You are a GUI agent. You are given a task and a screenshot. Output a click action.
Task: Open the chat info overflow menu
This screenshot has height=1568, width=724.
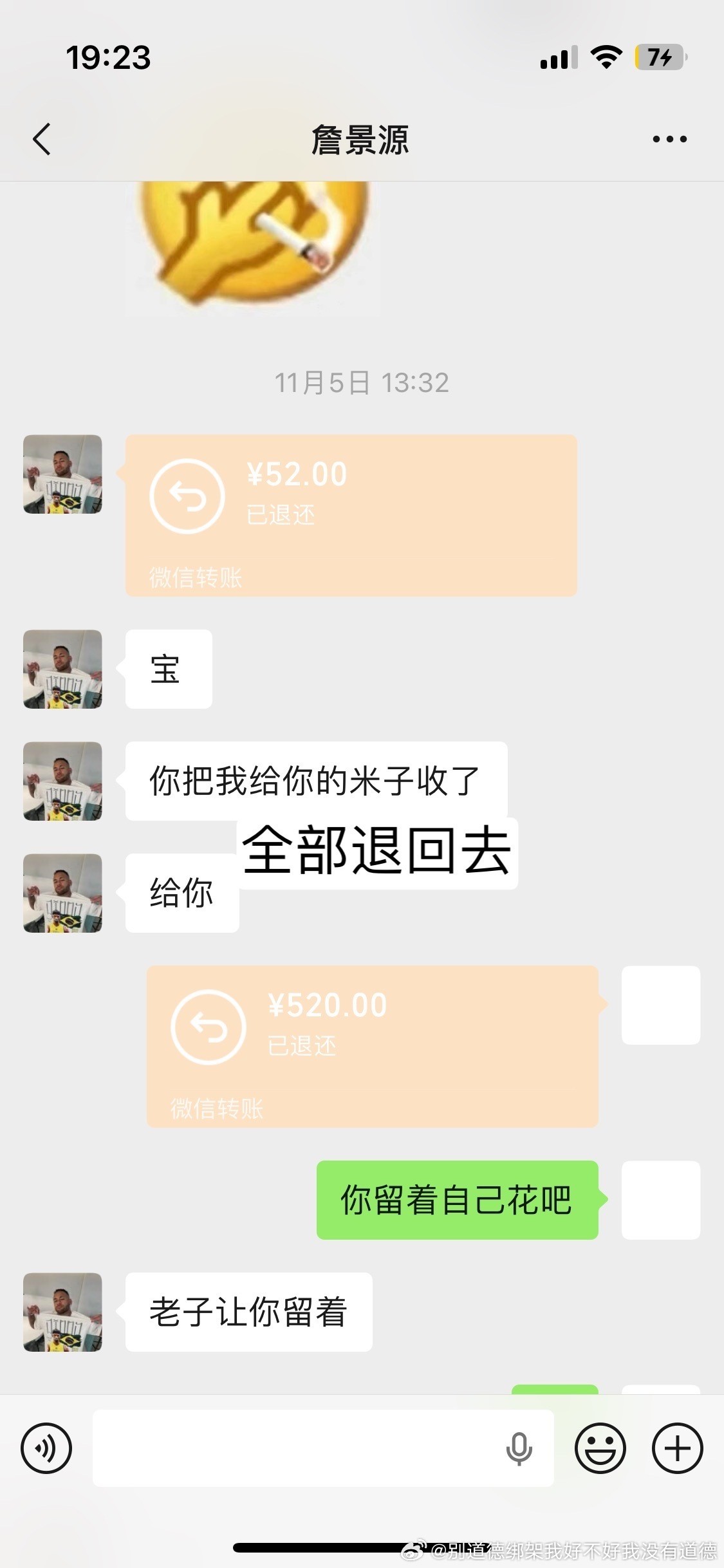pos(669,139)
